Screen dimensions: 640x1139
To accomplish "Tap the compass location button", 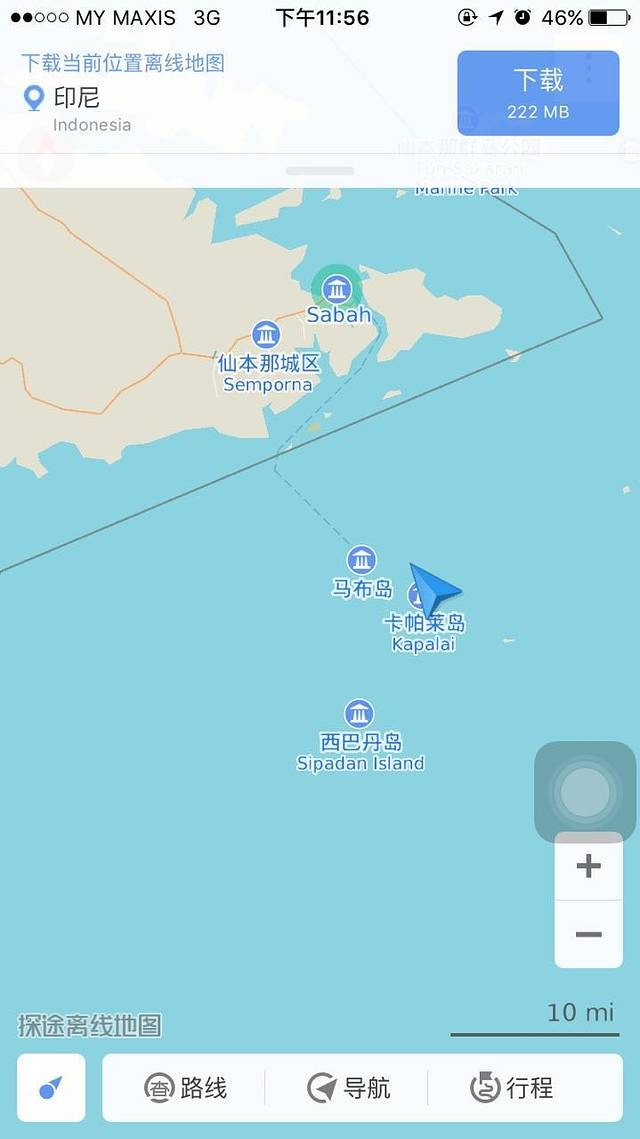I will click(50, 1087).
